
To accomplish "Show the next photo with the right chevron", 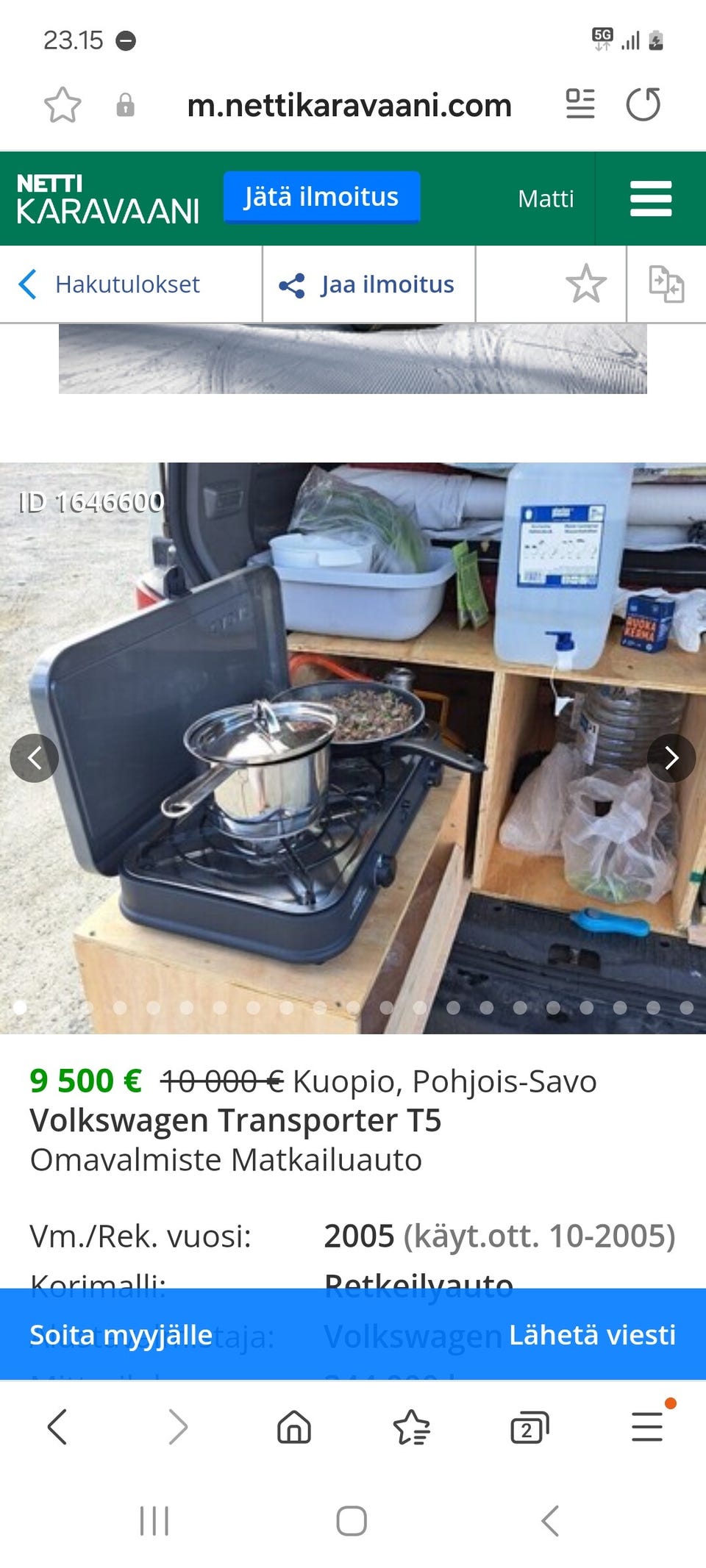I will [x=671, y=757].
